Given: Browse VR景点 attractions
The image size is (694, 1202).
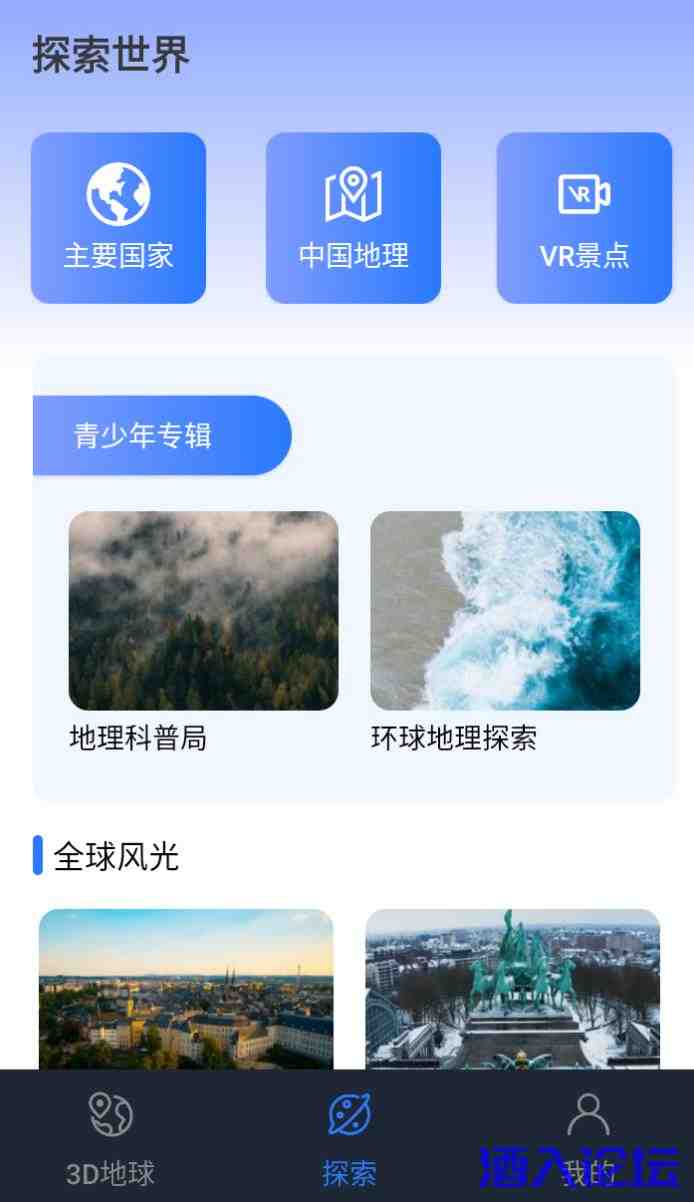Looking at the screenshot, I should coord(584,218).
